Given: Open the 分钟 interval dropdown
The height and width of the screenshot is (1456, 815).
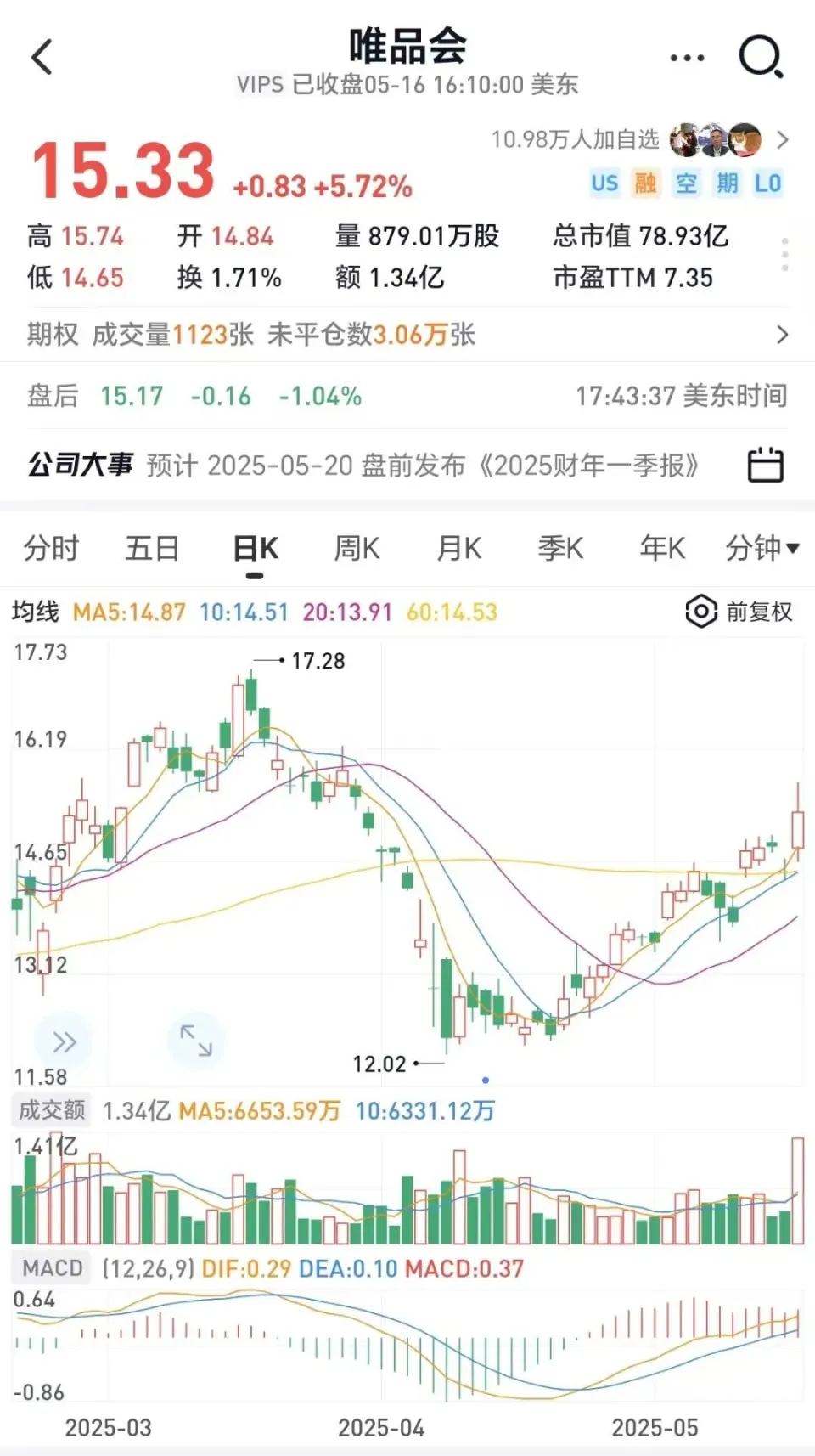Looking at the screenshot, I should (762, 548).
